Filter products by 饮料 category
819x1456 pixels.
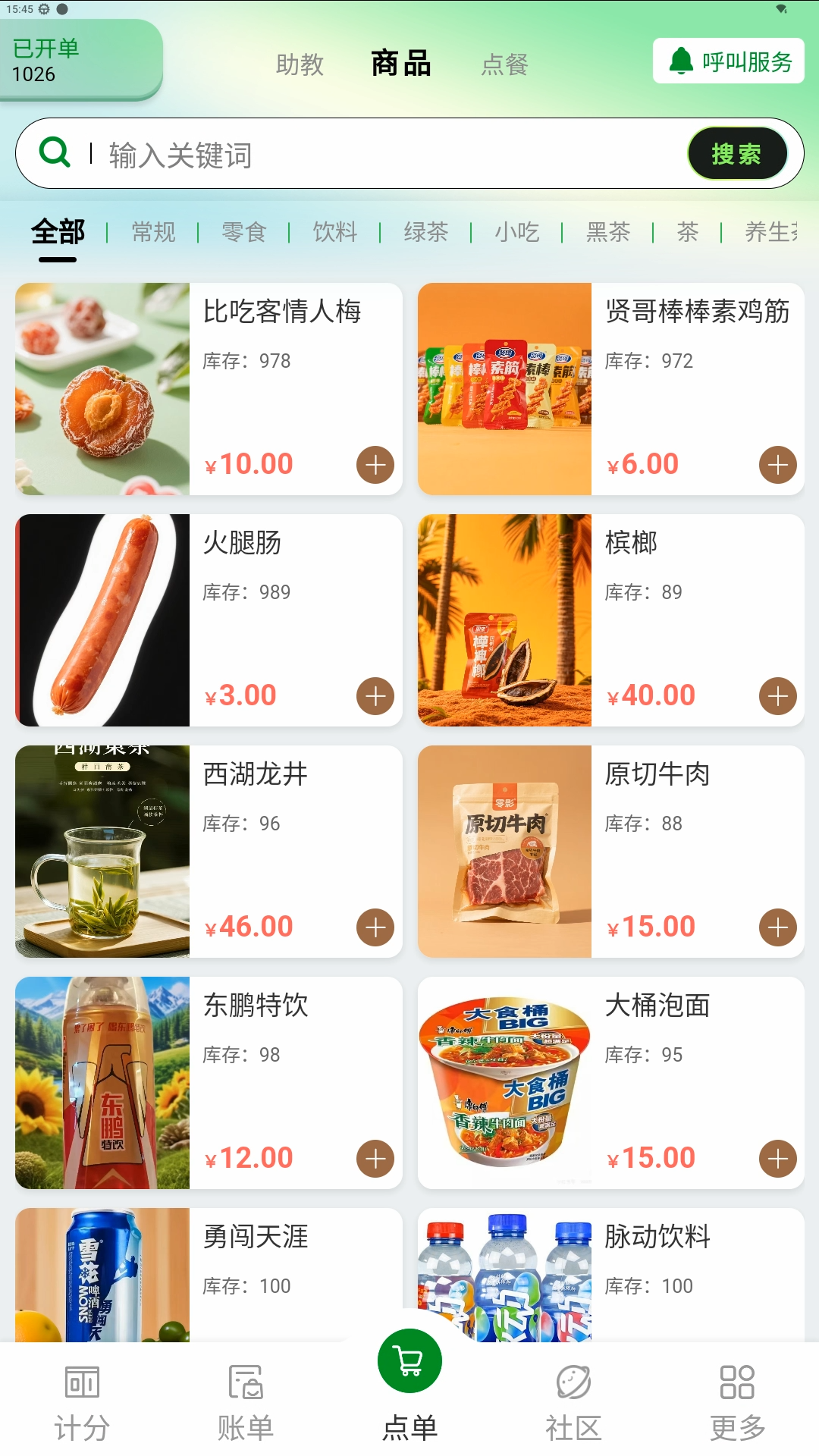[x=335, y=232]
